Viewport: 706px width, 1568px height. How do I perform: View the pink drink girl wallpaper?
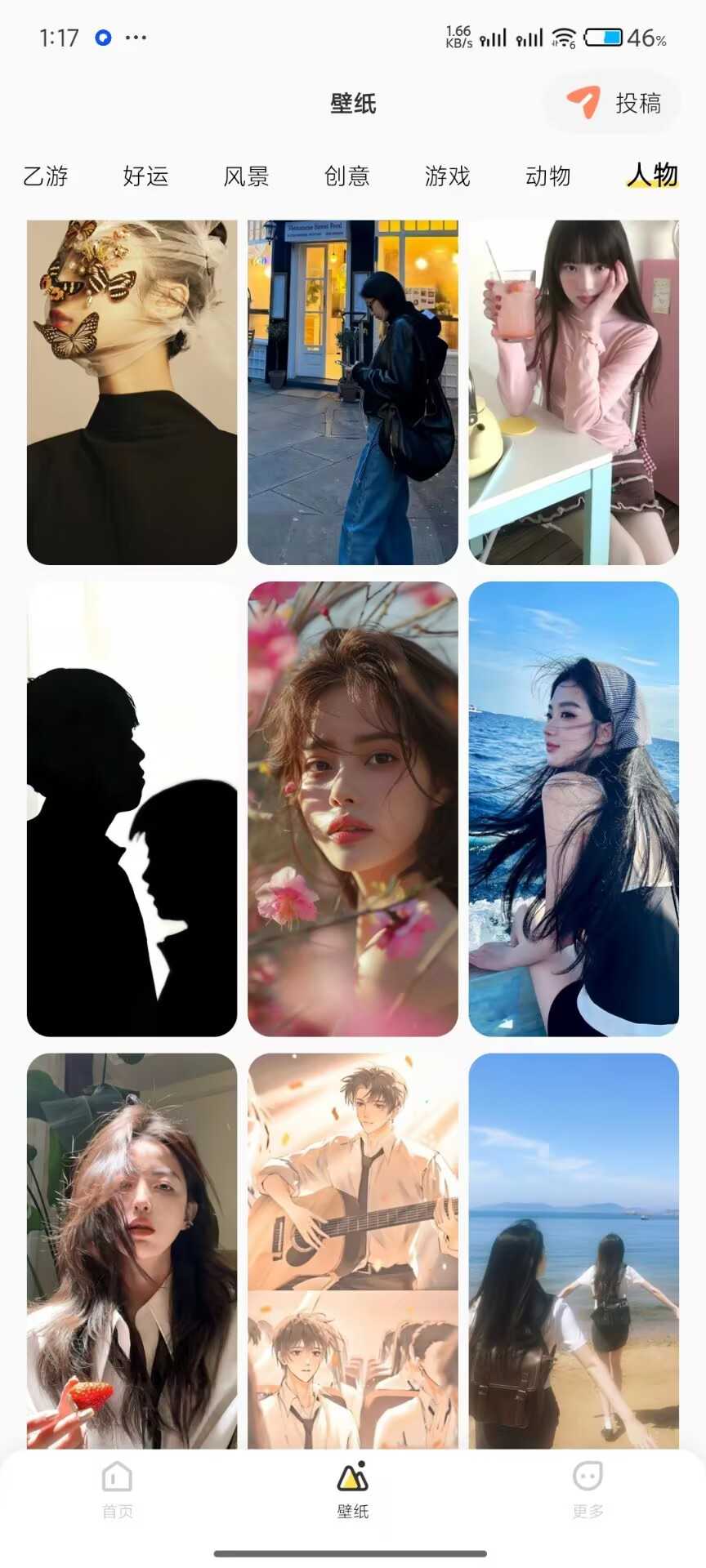click(x=574, y=392)
